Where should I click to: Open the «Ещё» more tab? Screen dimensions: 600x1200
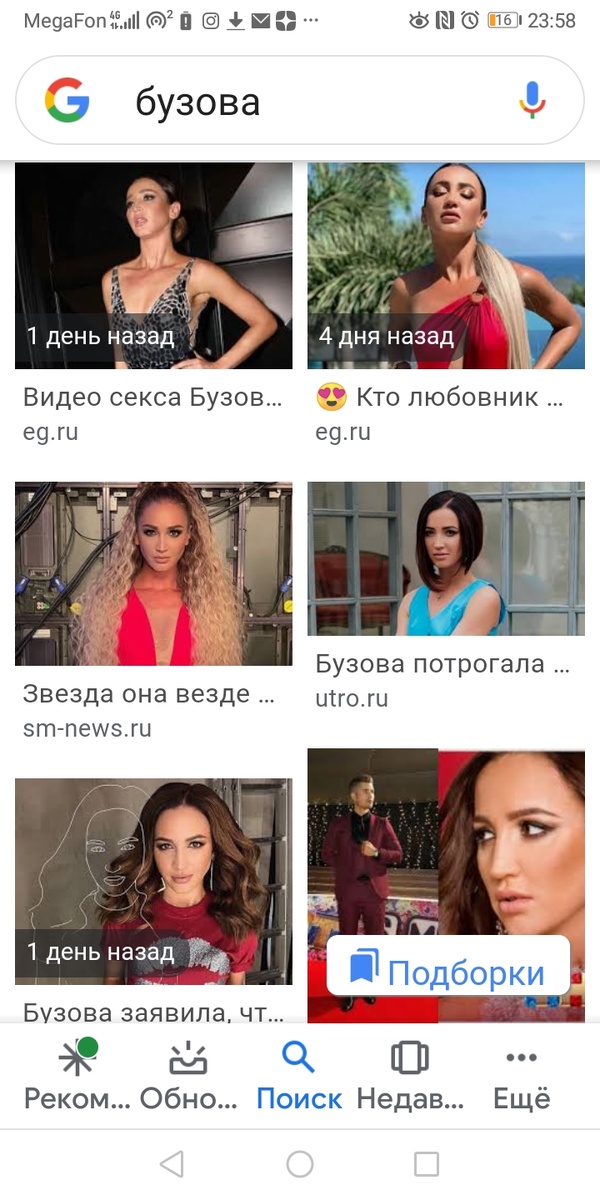[522, 1075]
